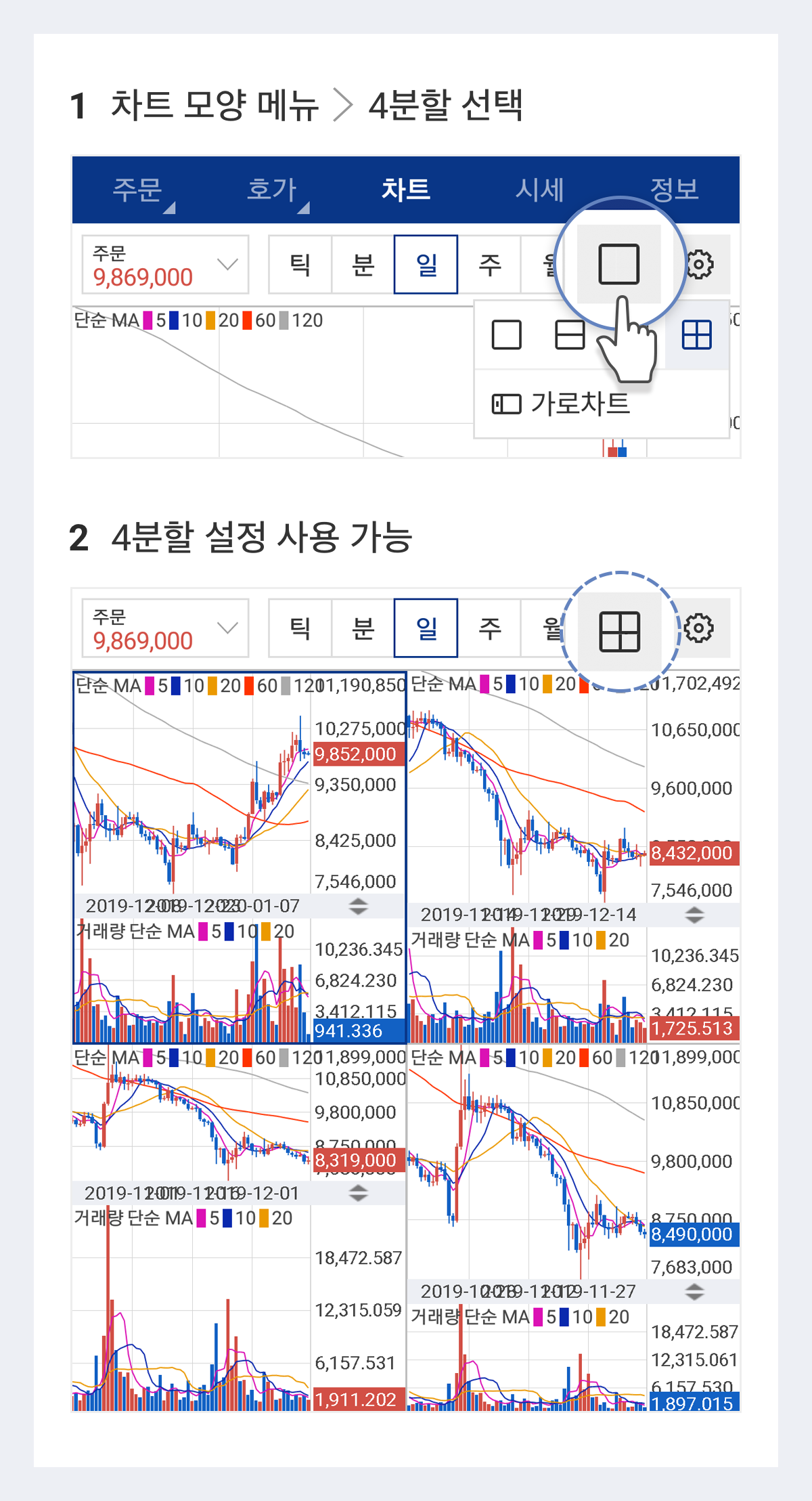Select the 4-split chart layout icon
Screen dimensions: 812x1501
tap(696, 335)
